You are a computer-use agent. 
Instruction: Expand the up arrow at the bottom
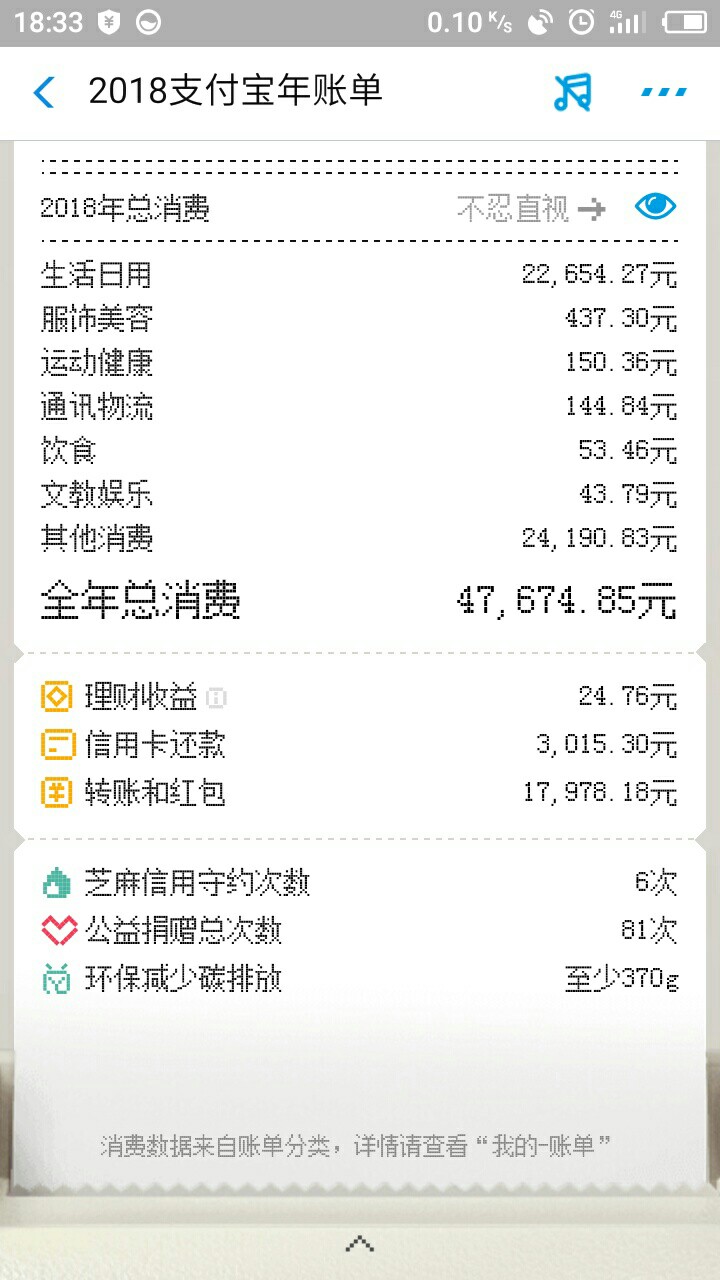click(x=360, y=1244)
